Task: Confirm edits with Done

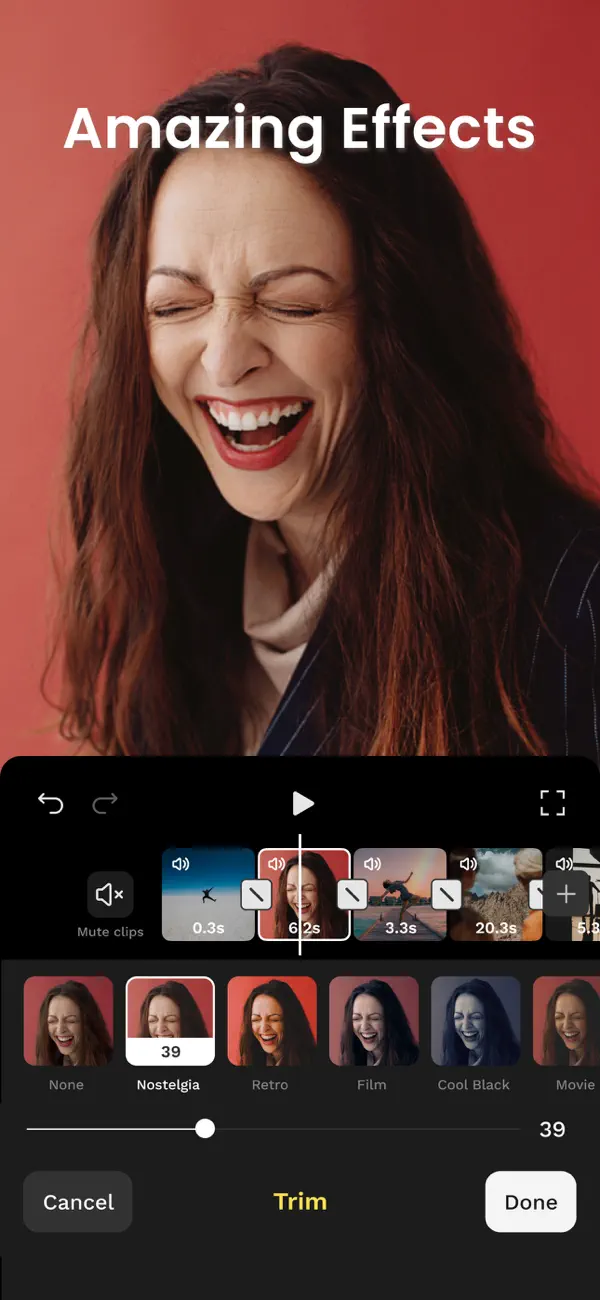Action: coord(530,1202)
